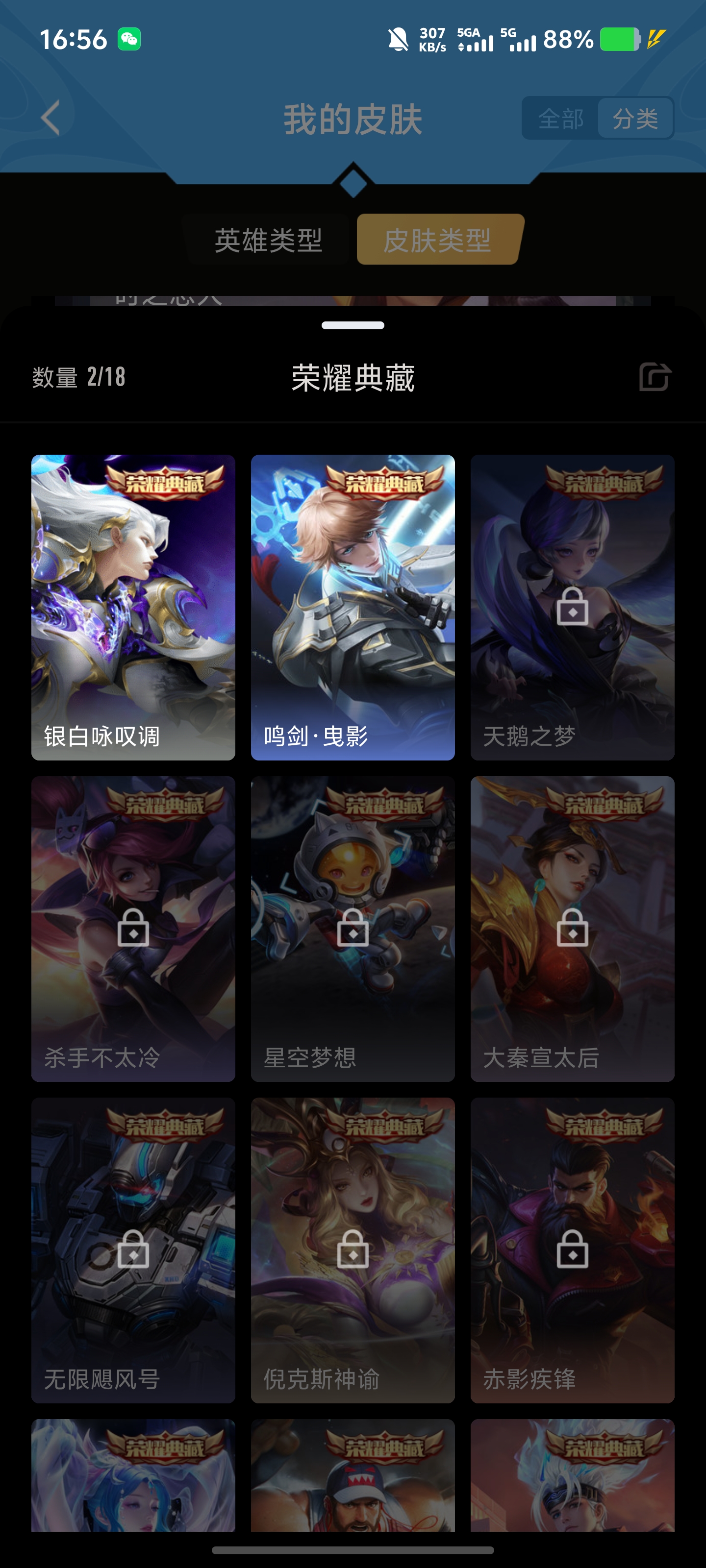Switch to the 全部 view
The width and height of the screenshot is (706, 1568).
click(x=560, y=118)
